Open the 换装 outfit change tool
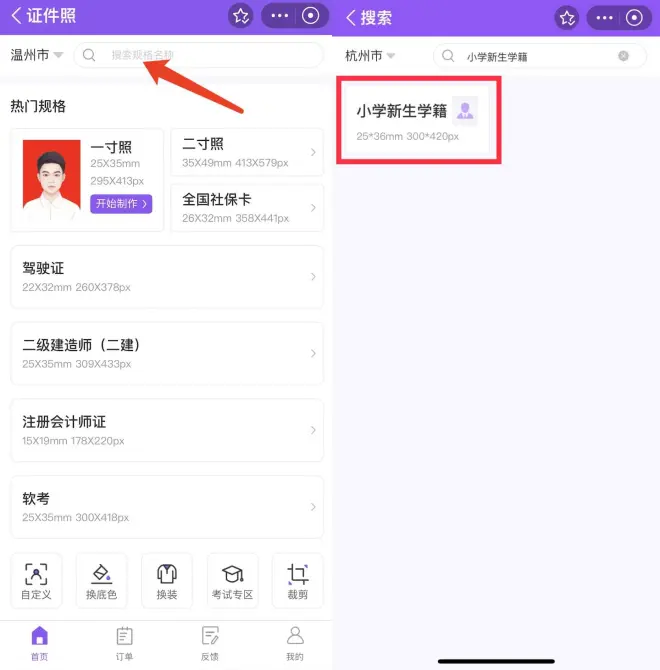660x670 pixels. click(166, 581)
